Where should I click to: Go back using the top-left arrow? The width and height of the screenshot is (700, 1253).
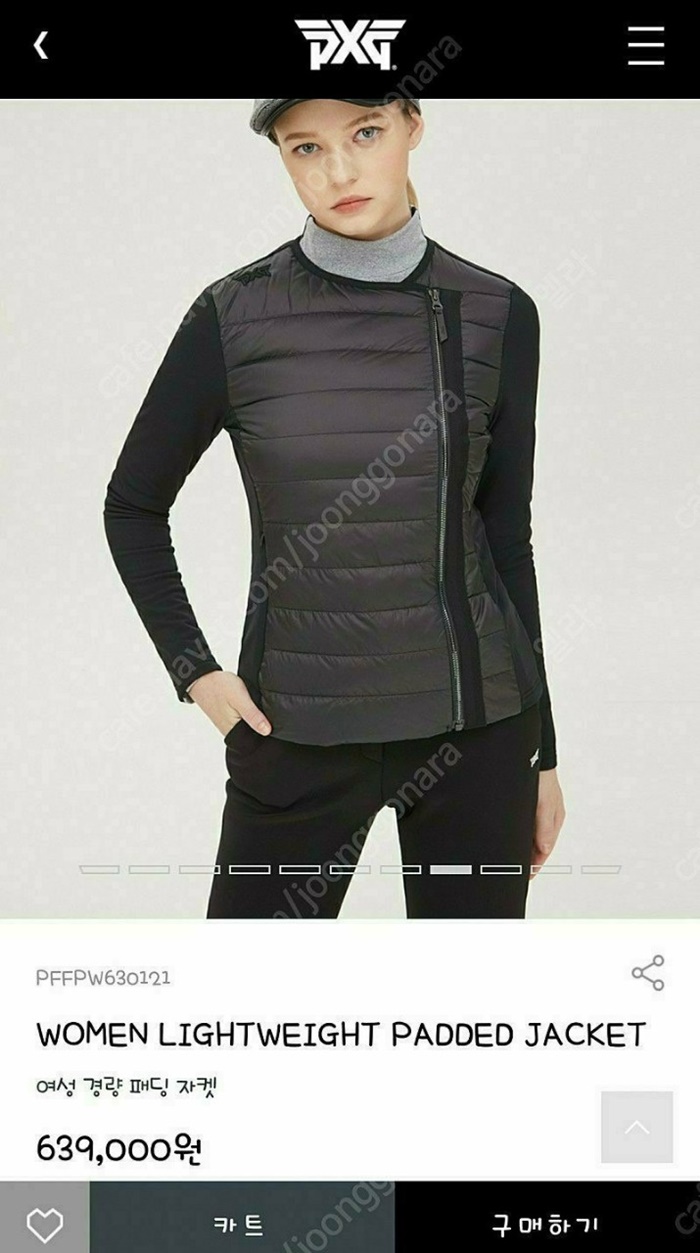40,45
